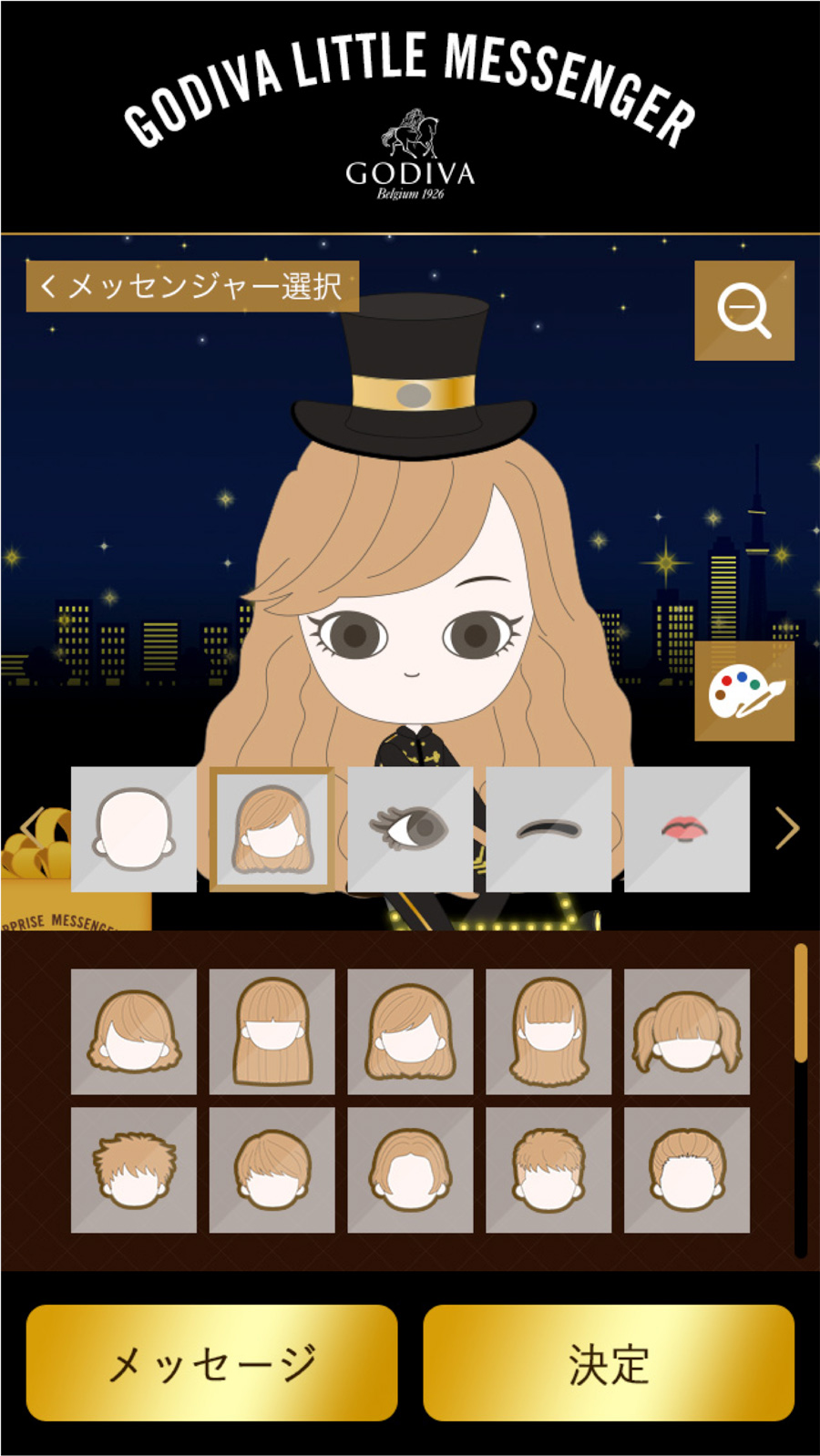The width and height of the screenshot is (820, 1456).
Task: Switch to the lips category
Action: click(x=686, y=829)
